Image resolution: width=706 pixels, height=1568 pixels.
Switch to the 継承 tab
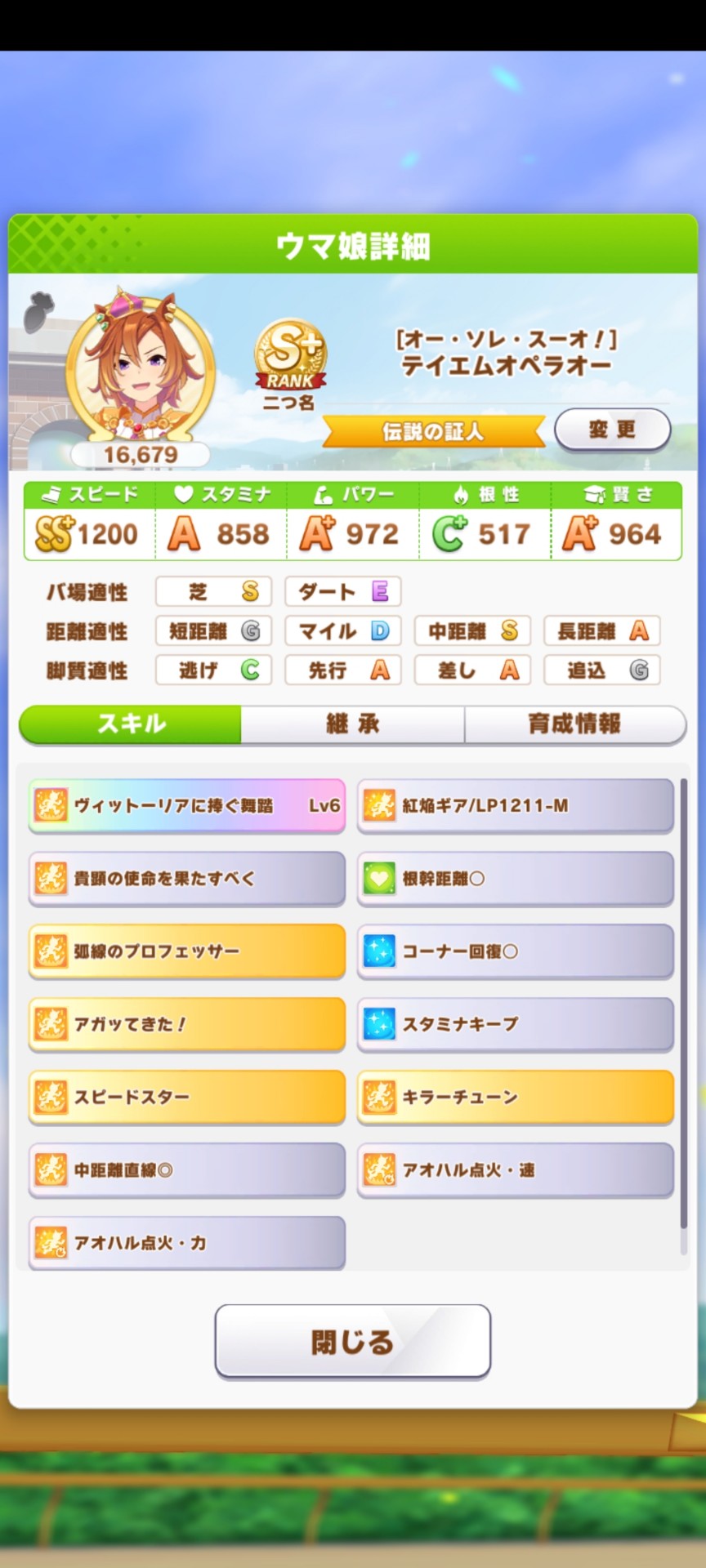(352, 724)
